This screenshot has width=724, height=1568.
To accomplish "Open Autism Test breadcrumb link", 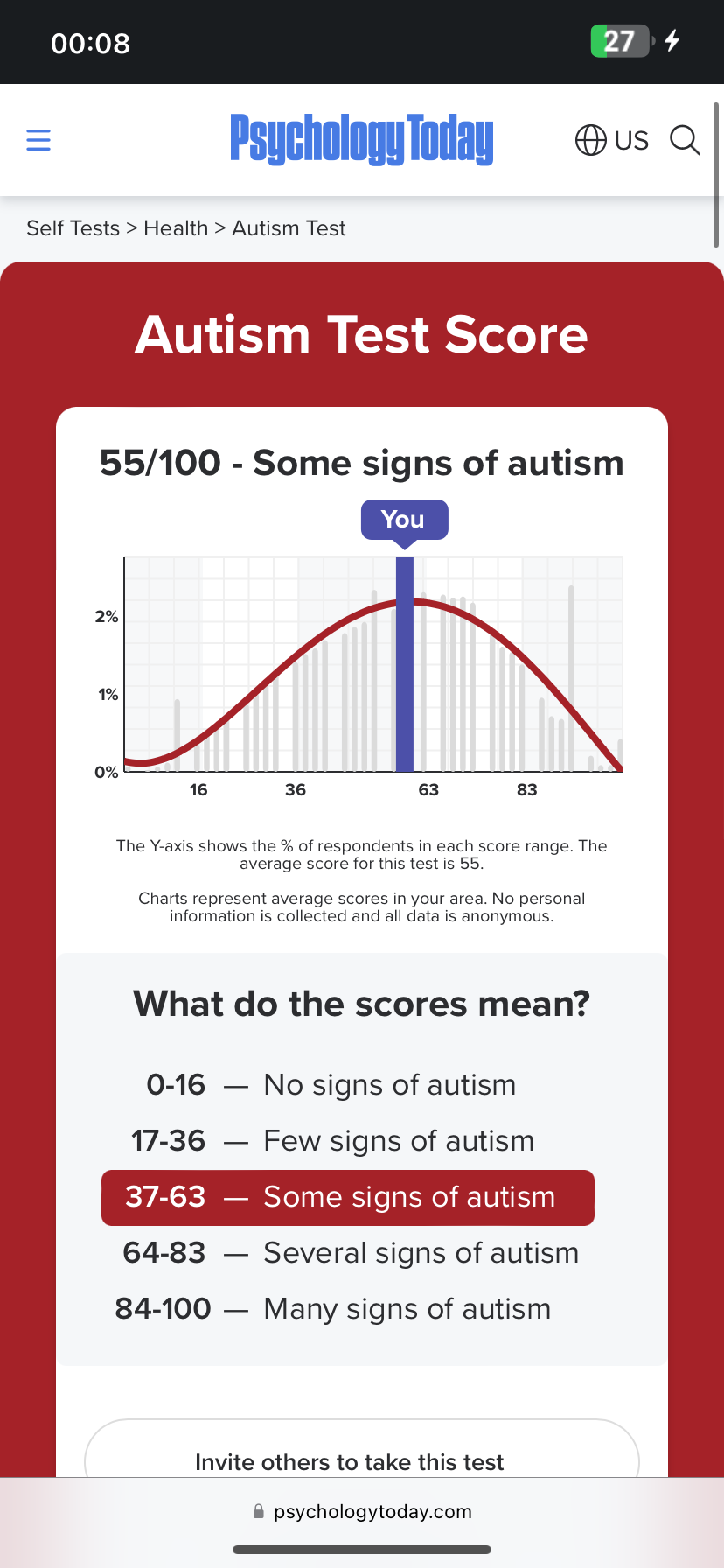I will [x=289, y=228].
